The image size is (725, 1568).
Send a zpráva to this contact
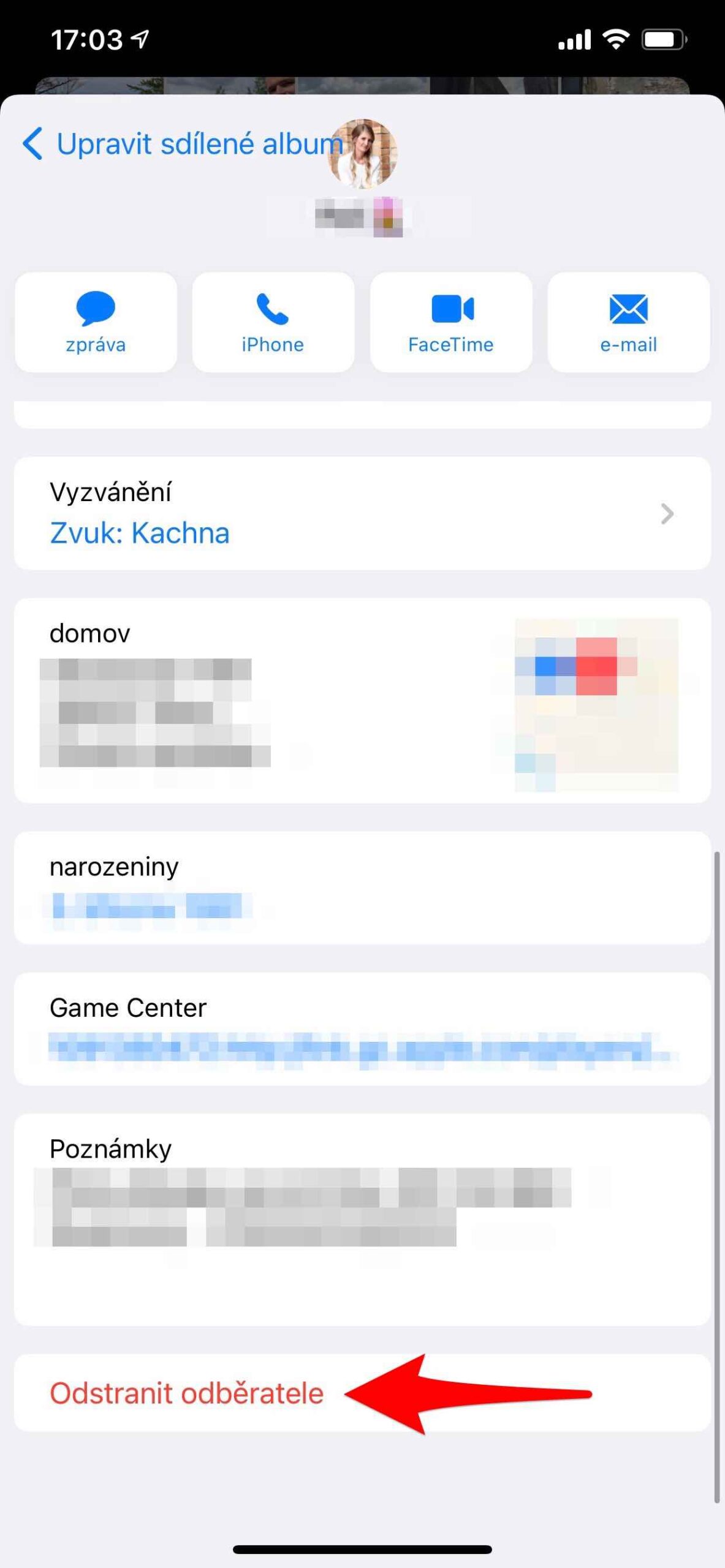point(96,322)
